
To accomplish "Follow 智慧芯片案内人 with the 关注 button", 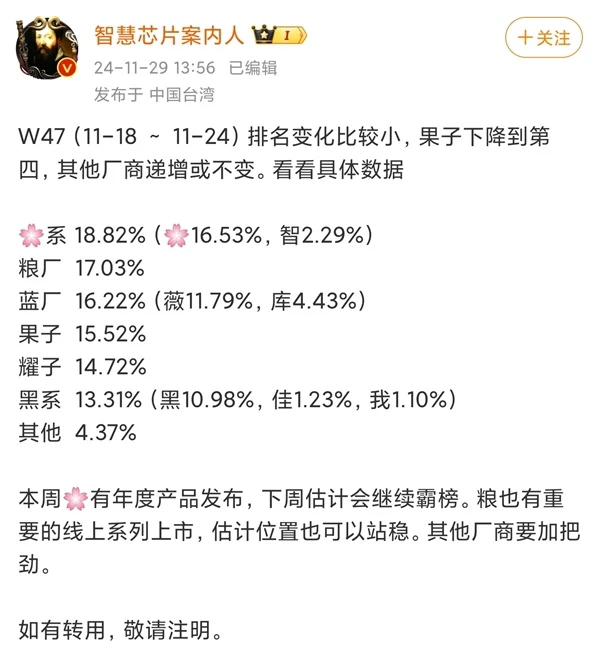I will click(544, 38).
